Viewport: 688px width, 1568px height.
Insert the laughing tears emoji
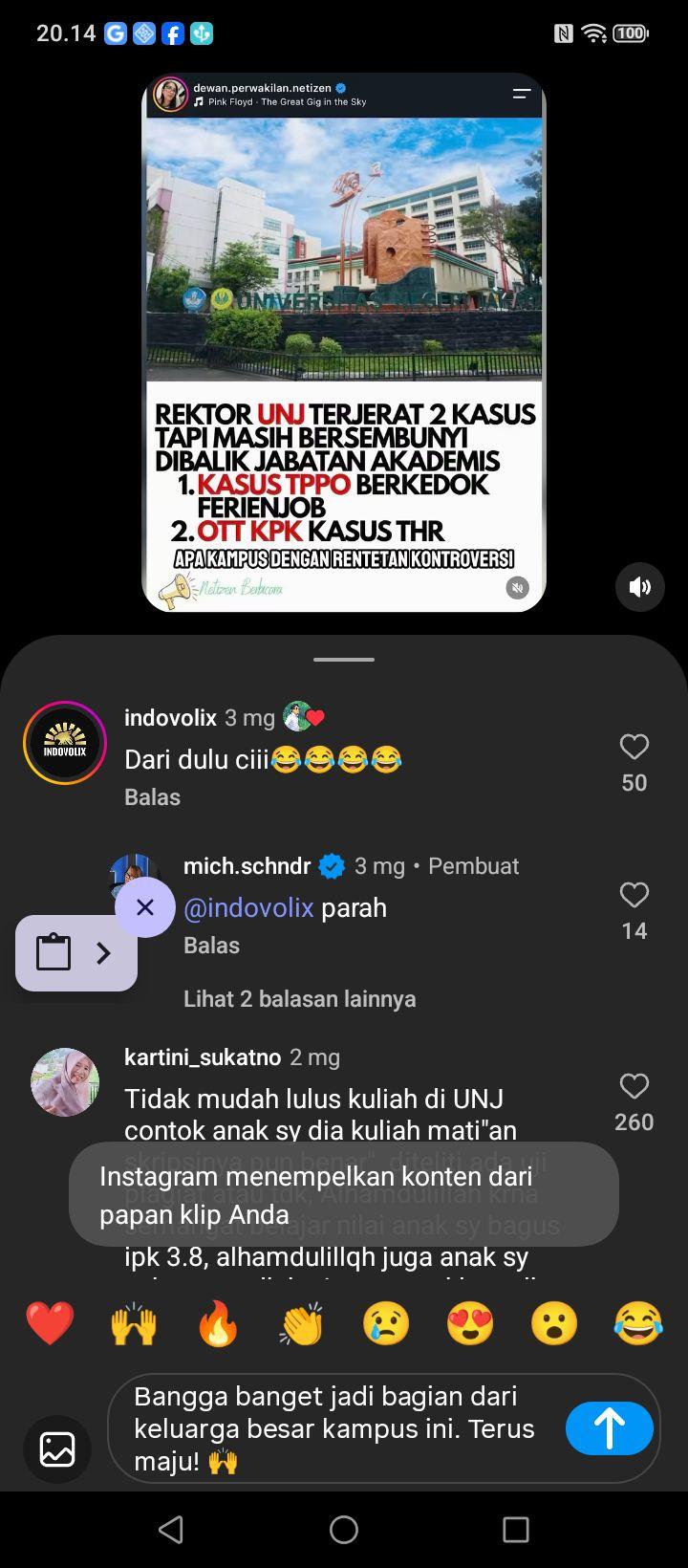click(638, 1325)
